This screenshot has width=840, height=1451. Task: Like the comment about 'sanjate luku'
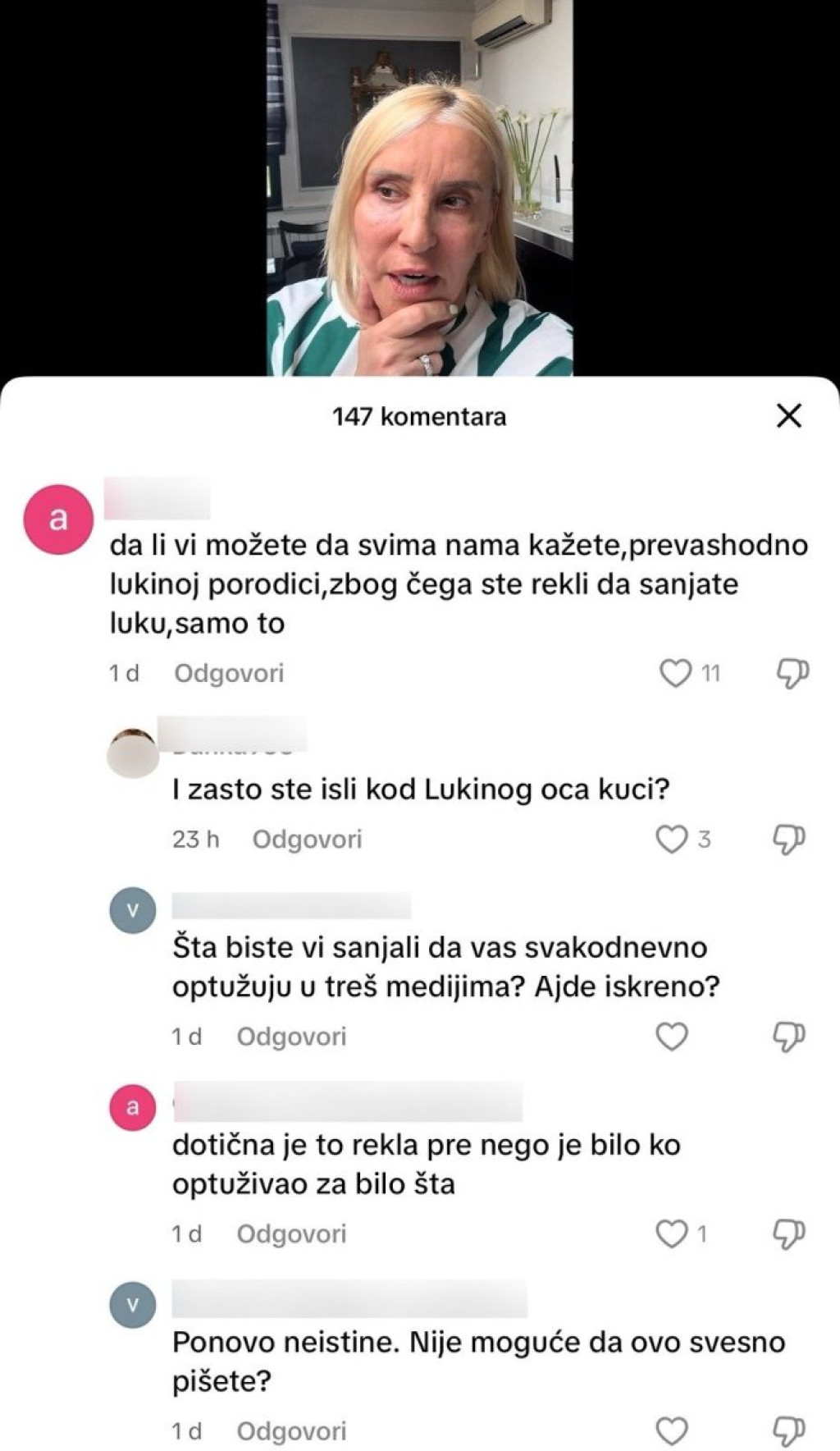pyautogui.click(x=676, y=673)
